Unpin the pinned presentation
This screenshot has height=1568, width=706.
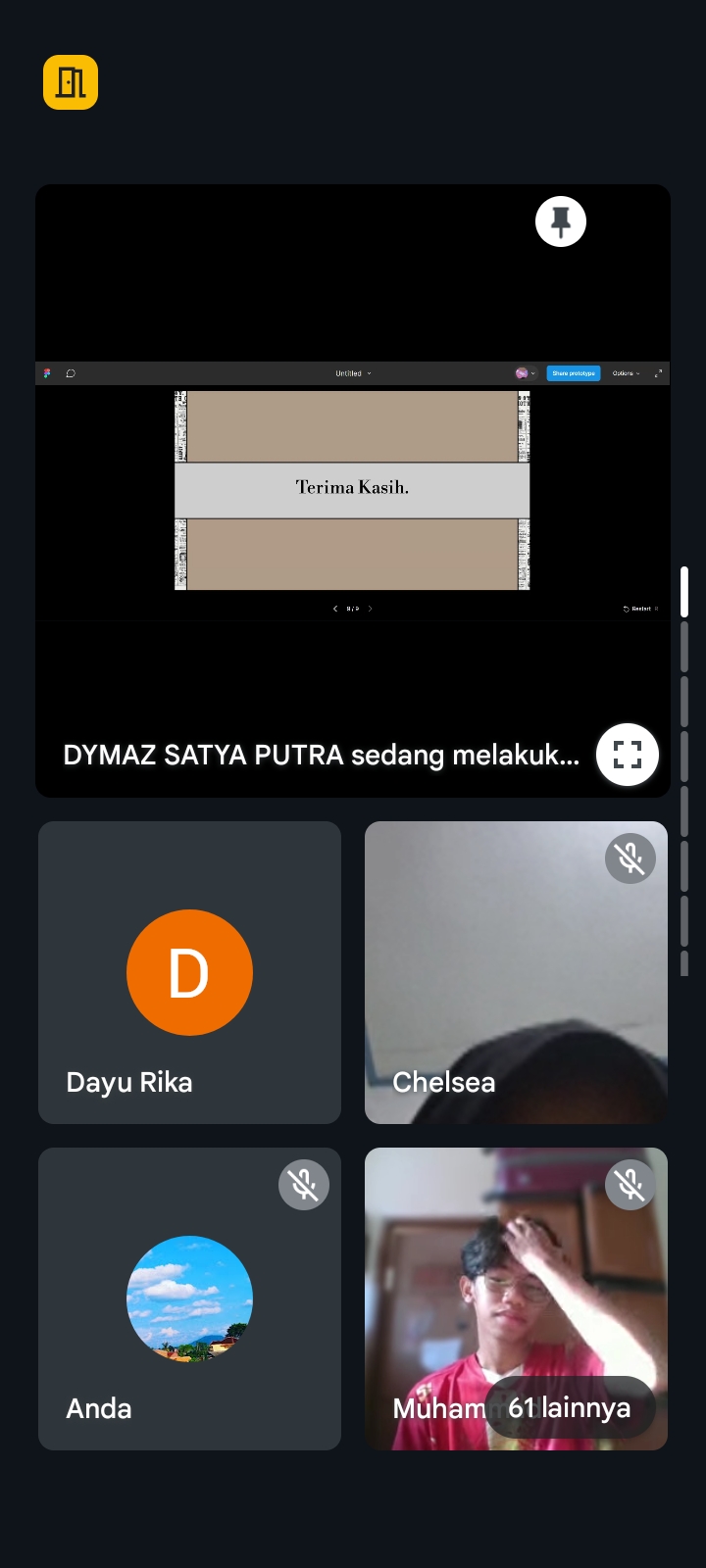point(561,222)
